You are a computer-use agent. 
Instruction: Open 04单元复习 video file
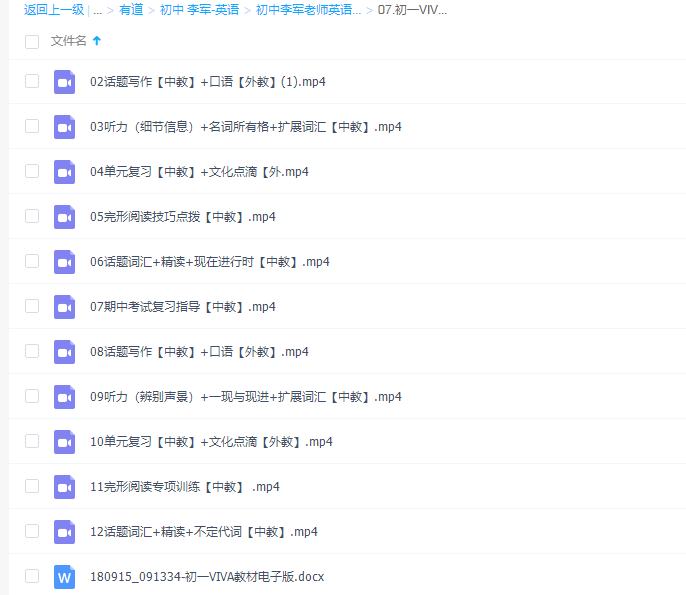[199, 172]
